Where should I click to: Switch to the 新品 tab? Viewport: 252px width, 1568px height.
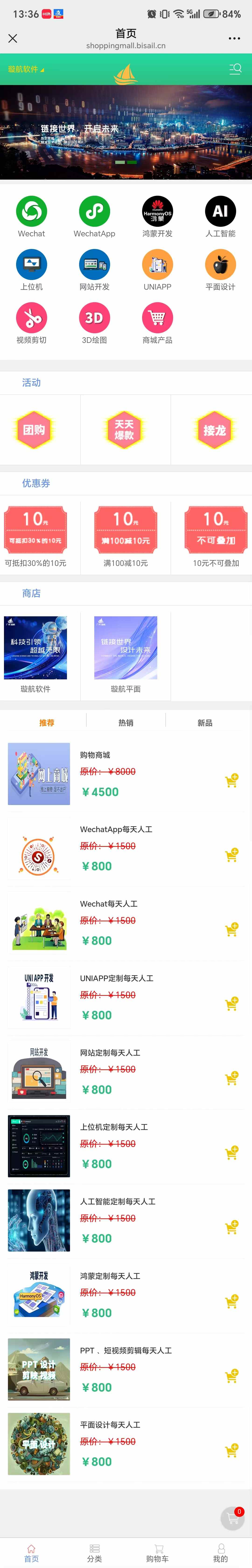click(205, 723)
